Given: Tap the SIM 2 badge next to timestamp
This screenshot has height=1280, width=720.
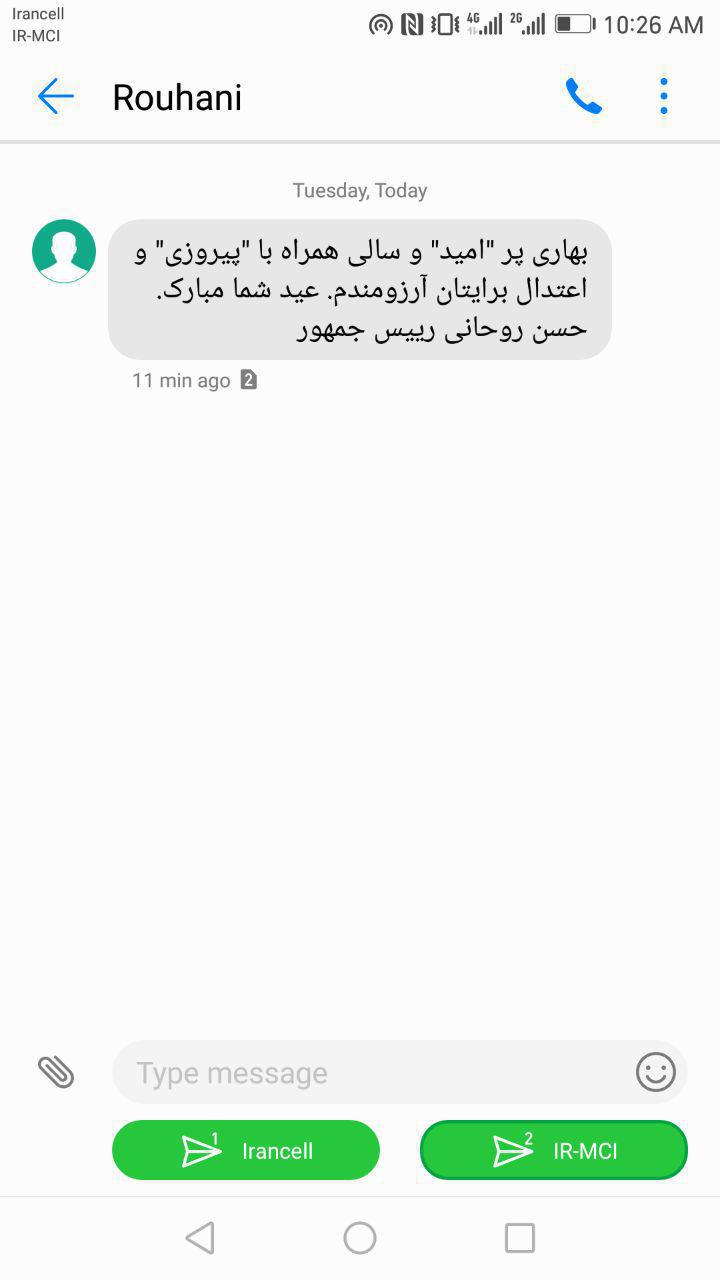Looking at the screenshot, I should coord(248,380).
